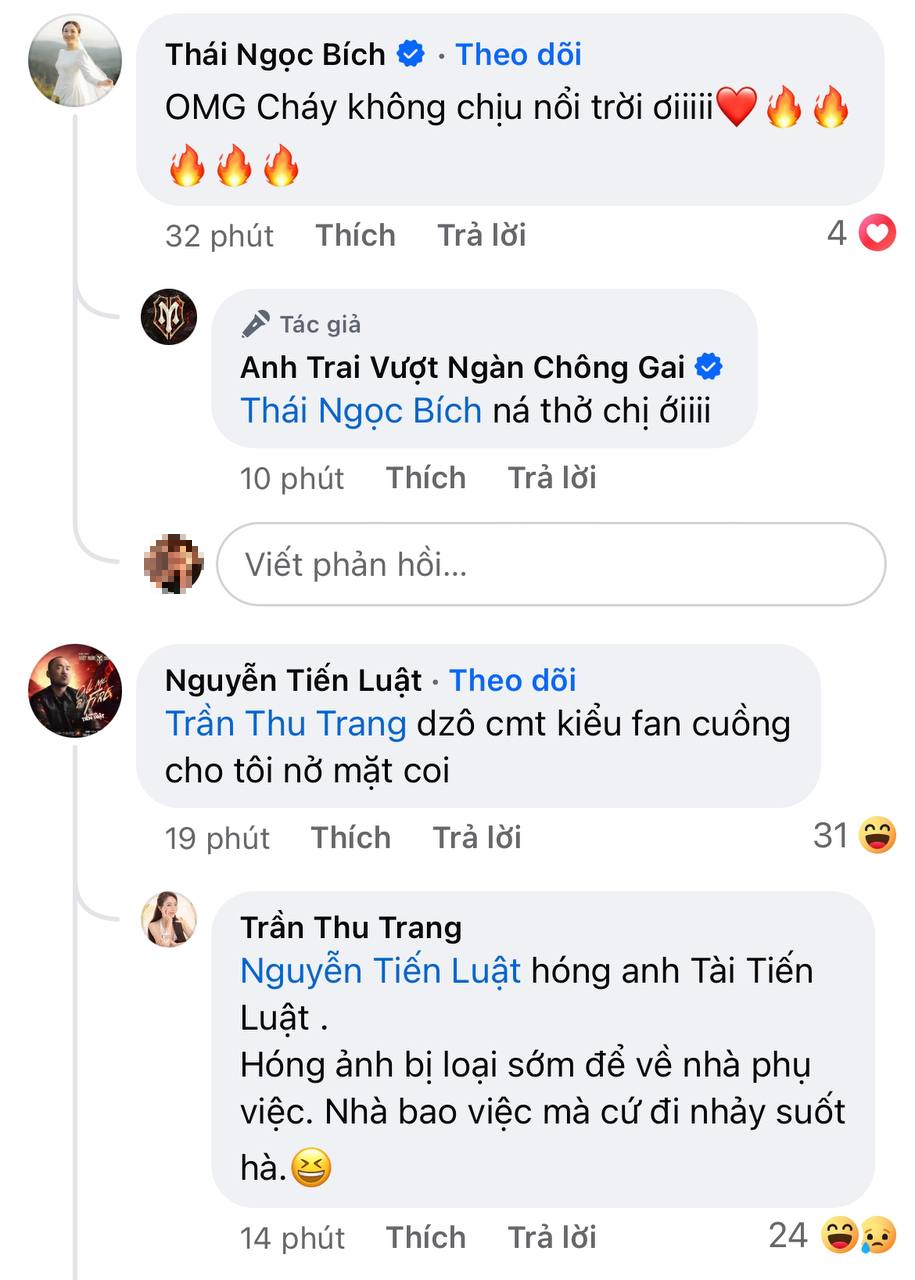Click the laughing emoji reaction showing 31
Screen dimensions: 915x1280
tap(877, 837)
